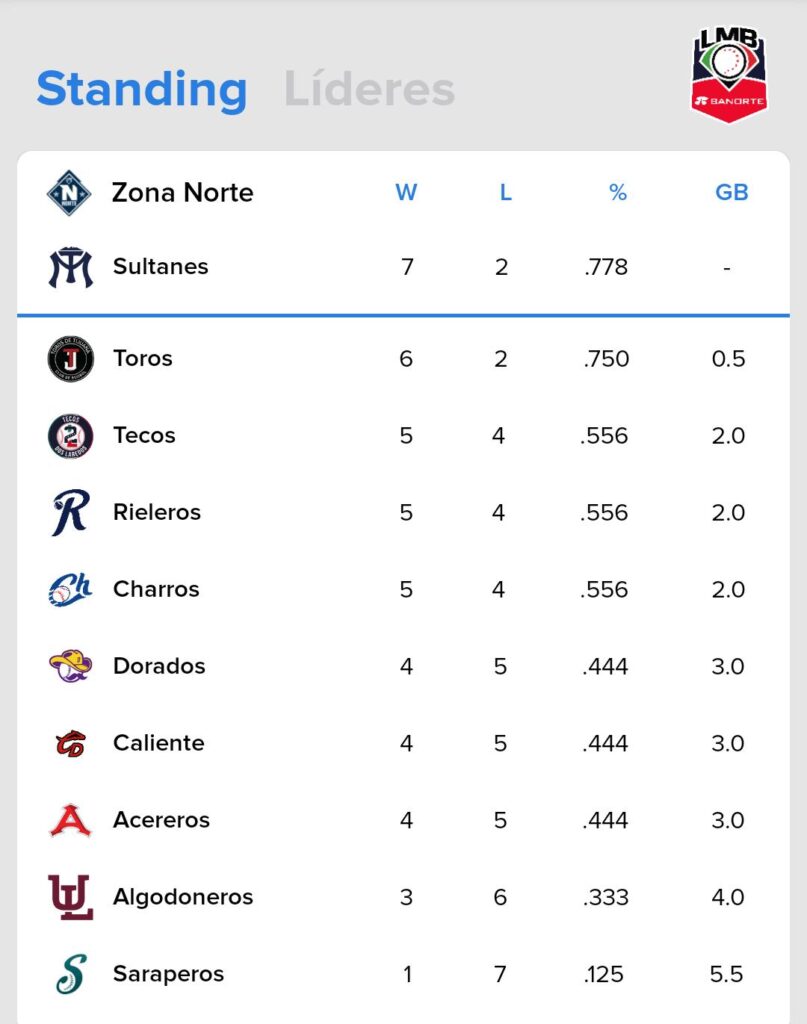Open the Rieleros team row
807x1024 pixels.
click(x=156, y=513)
